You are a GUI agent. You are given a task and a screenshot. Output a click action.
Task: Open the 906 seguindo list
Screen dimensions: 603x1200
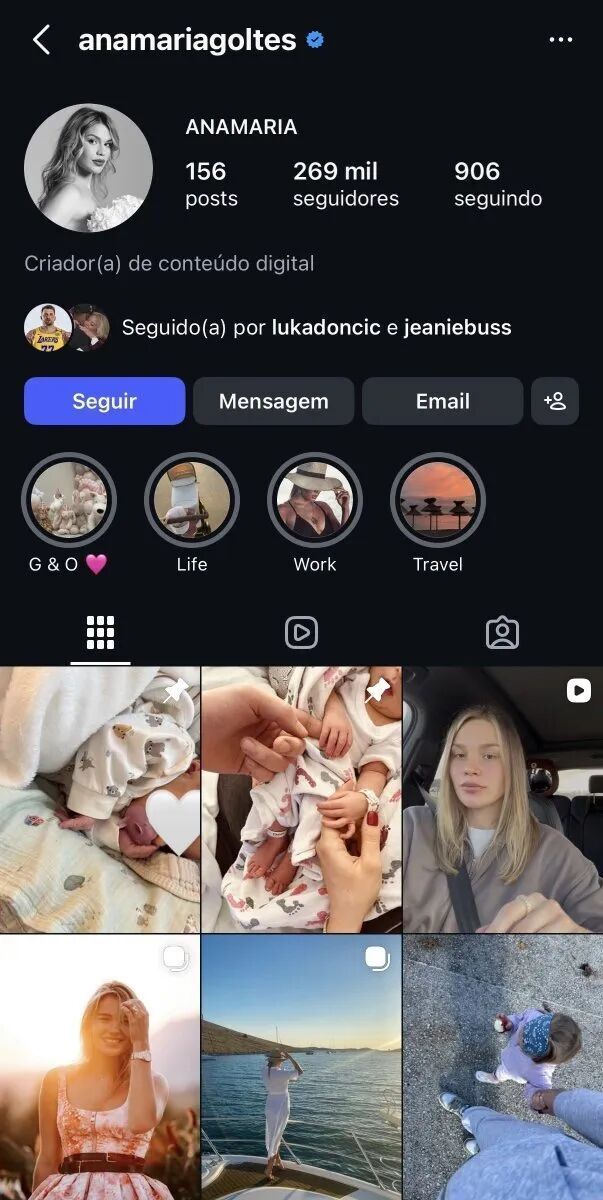[x=497, y=184]
